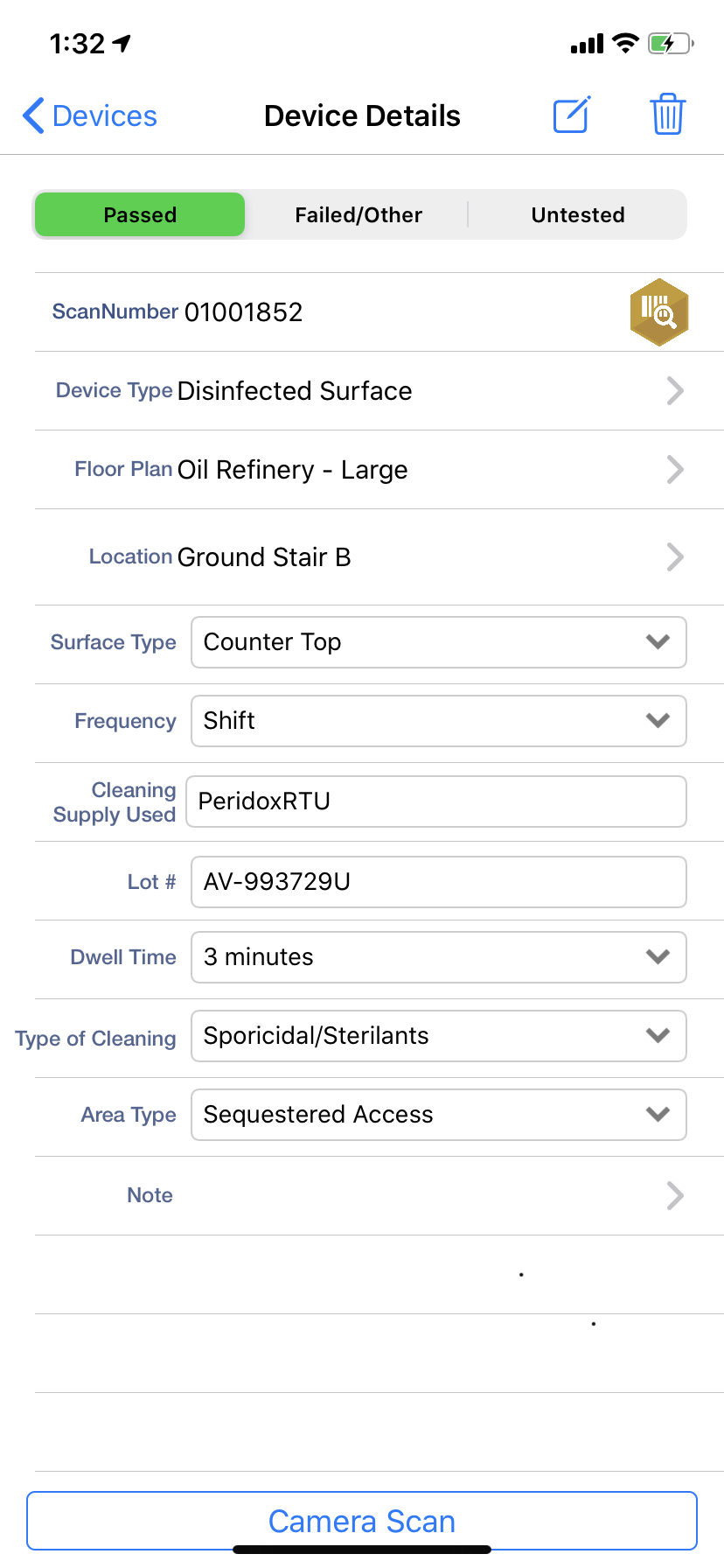Open the Area Type dropdown
The image size is (724, 1568).
tap(438, 1115)
